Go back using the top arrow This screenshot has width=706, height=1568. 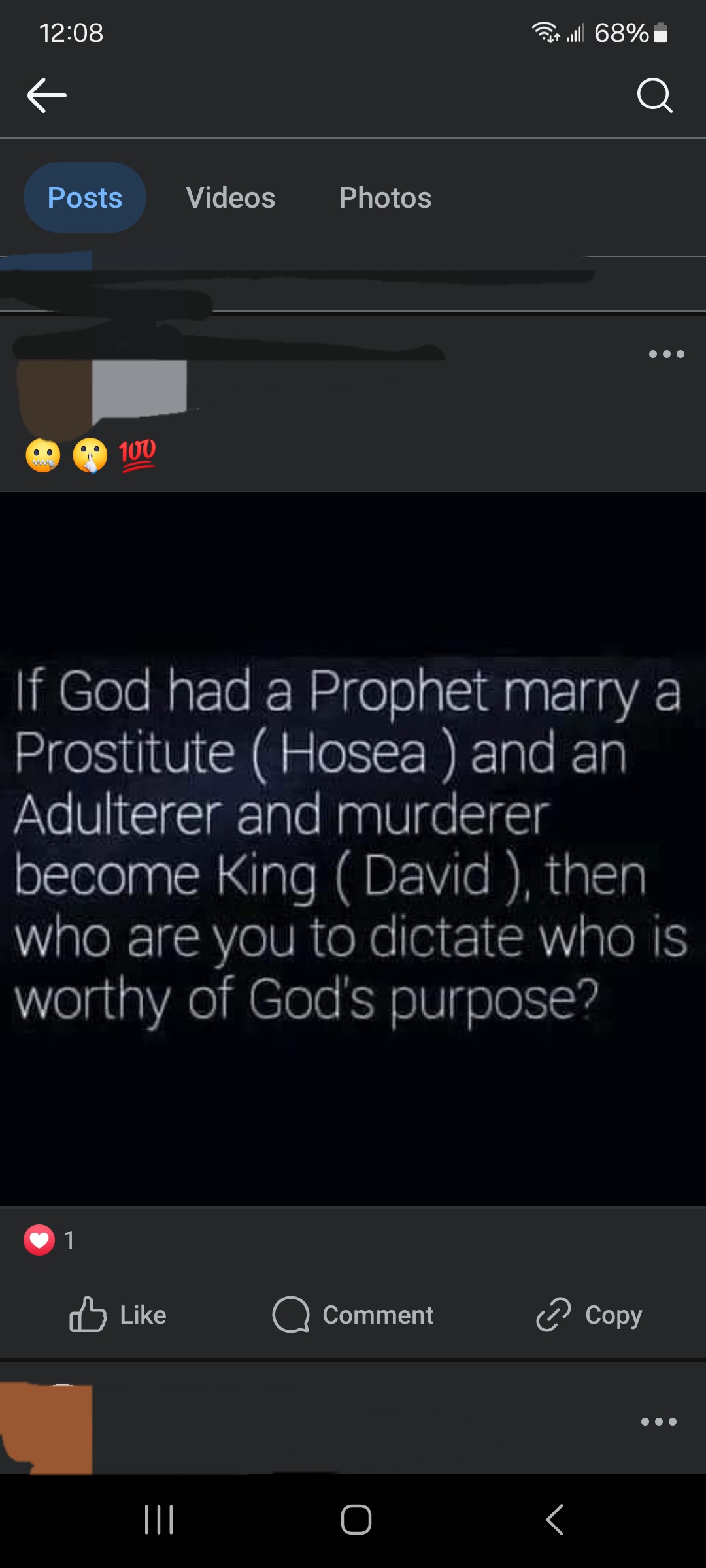(47, 95)
